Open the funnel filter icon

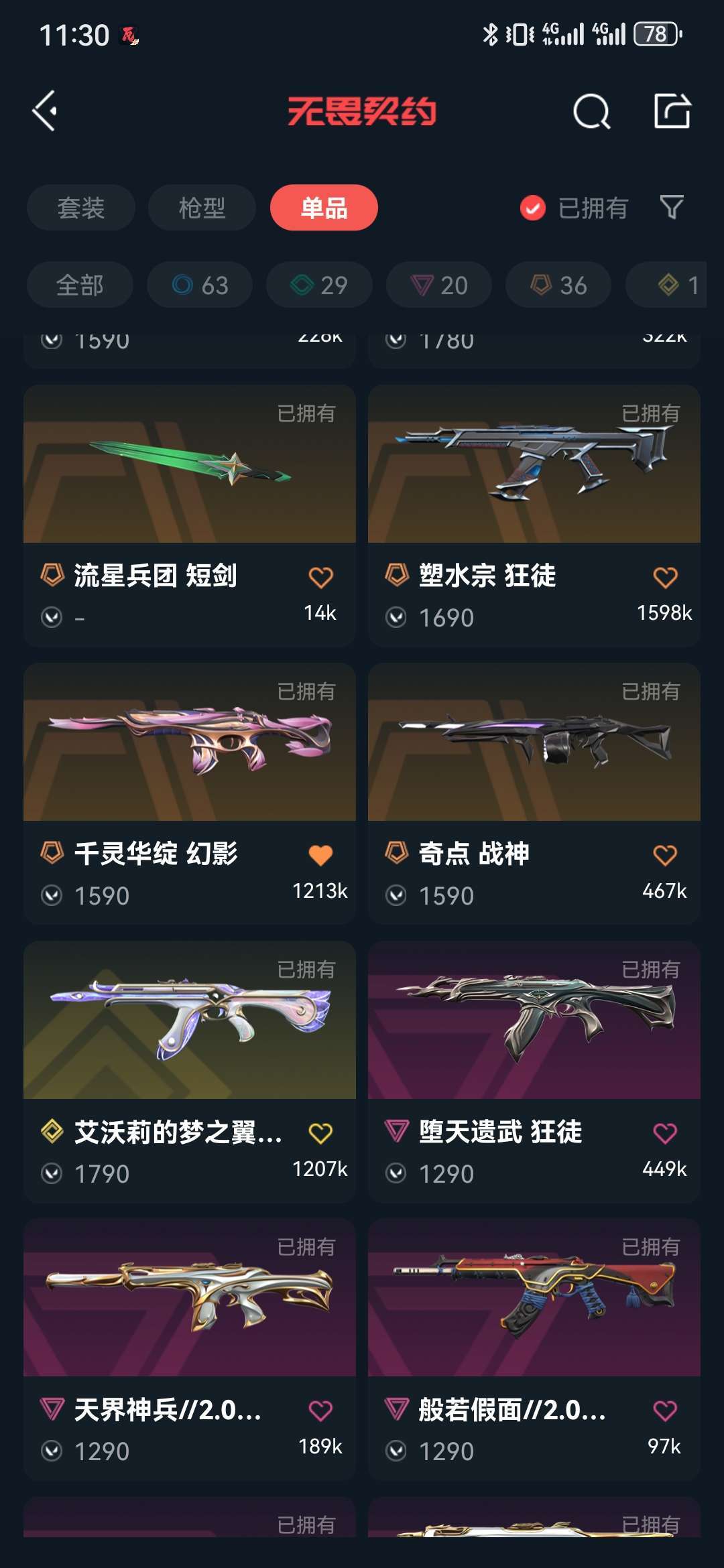click(672, 208)
